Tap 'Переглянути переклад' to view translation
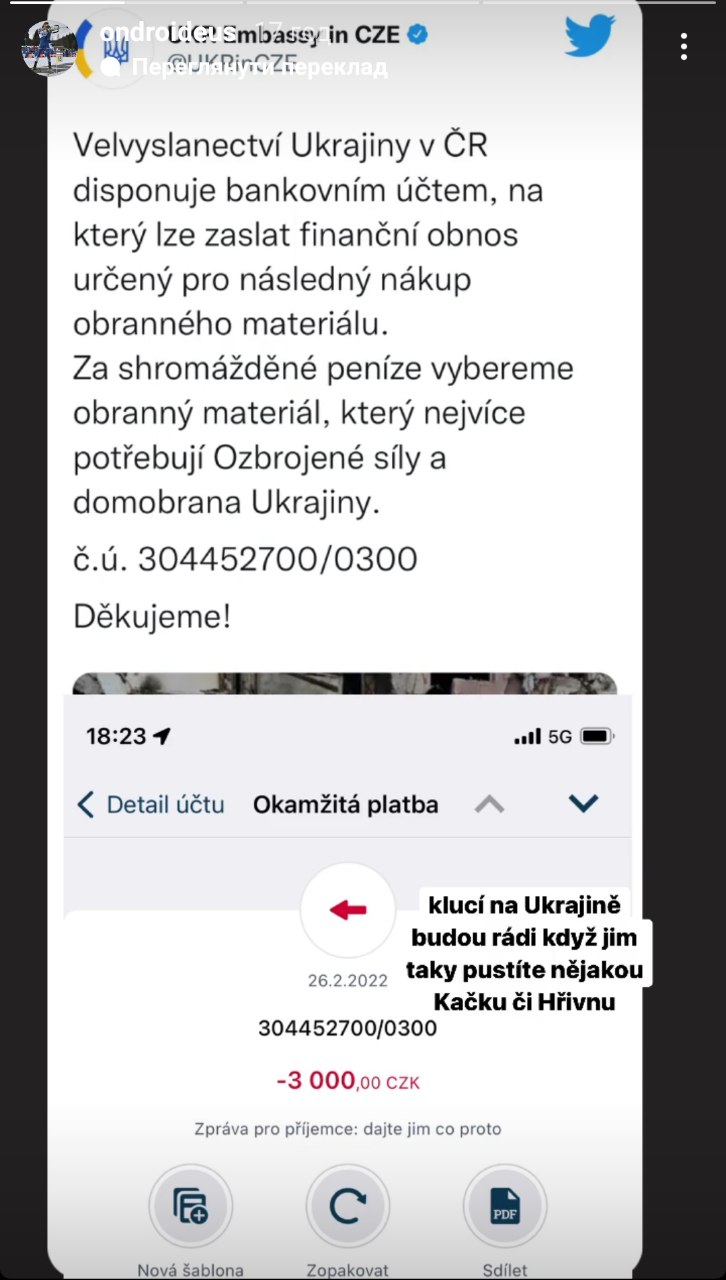 point(250,69)
